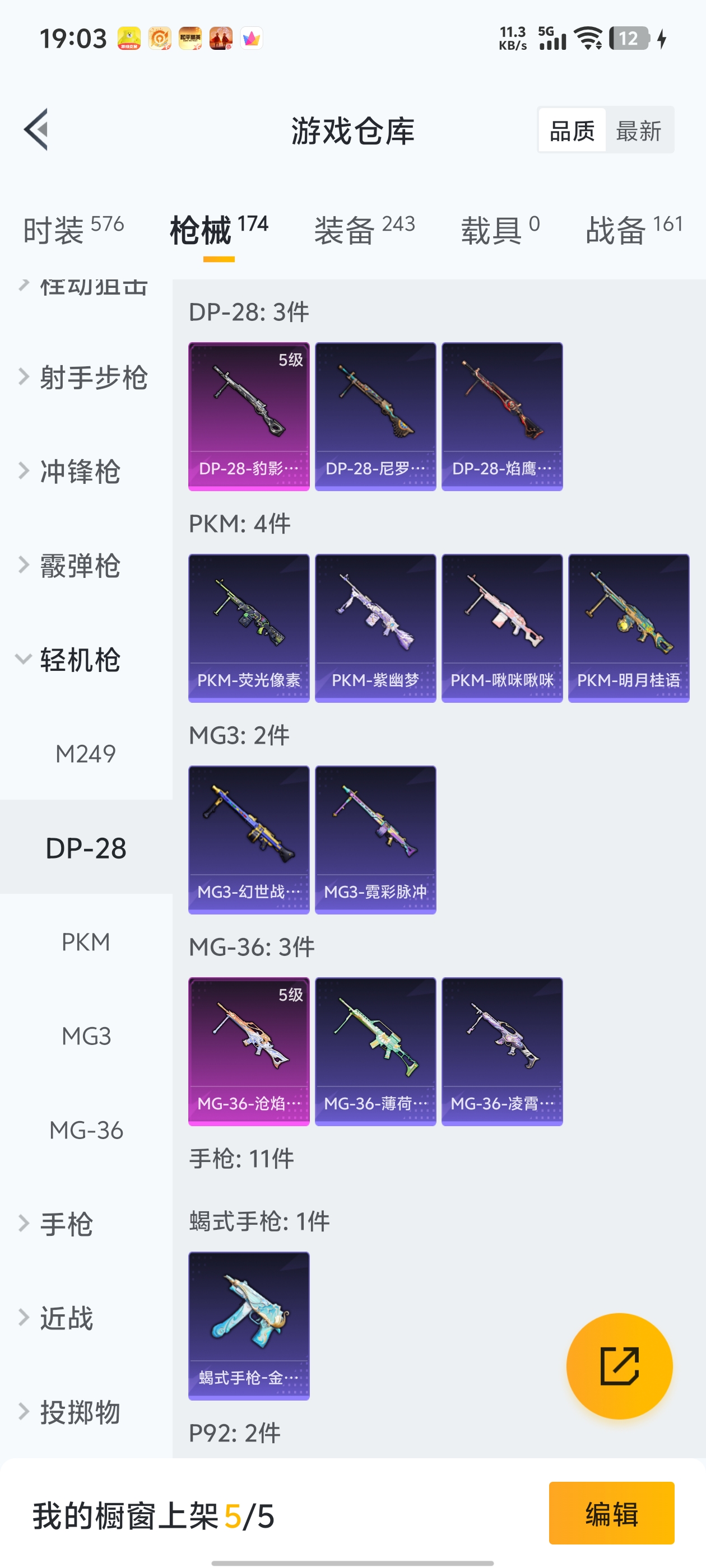
Task: Select M249 in the side list
Action: pyautogui.click(x=85, y=754)
